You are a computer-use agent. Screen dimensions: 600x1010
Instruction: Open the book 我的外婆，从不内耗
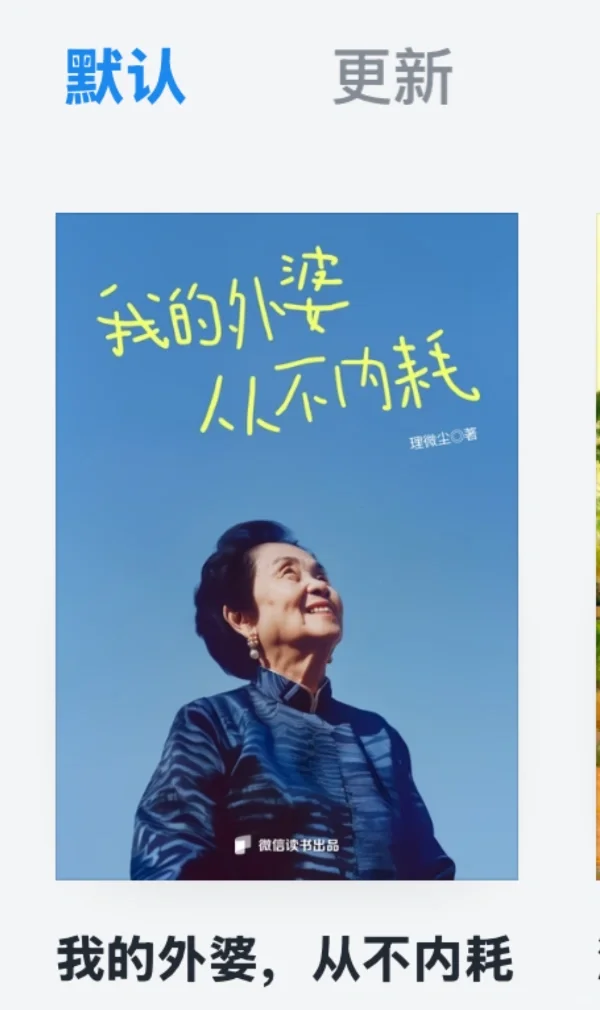pyautogui.click(x=287, y=546)
